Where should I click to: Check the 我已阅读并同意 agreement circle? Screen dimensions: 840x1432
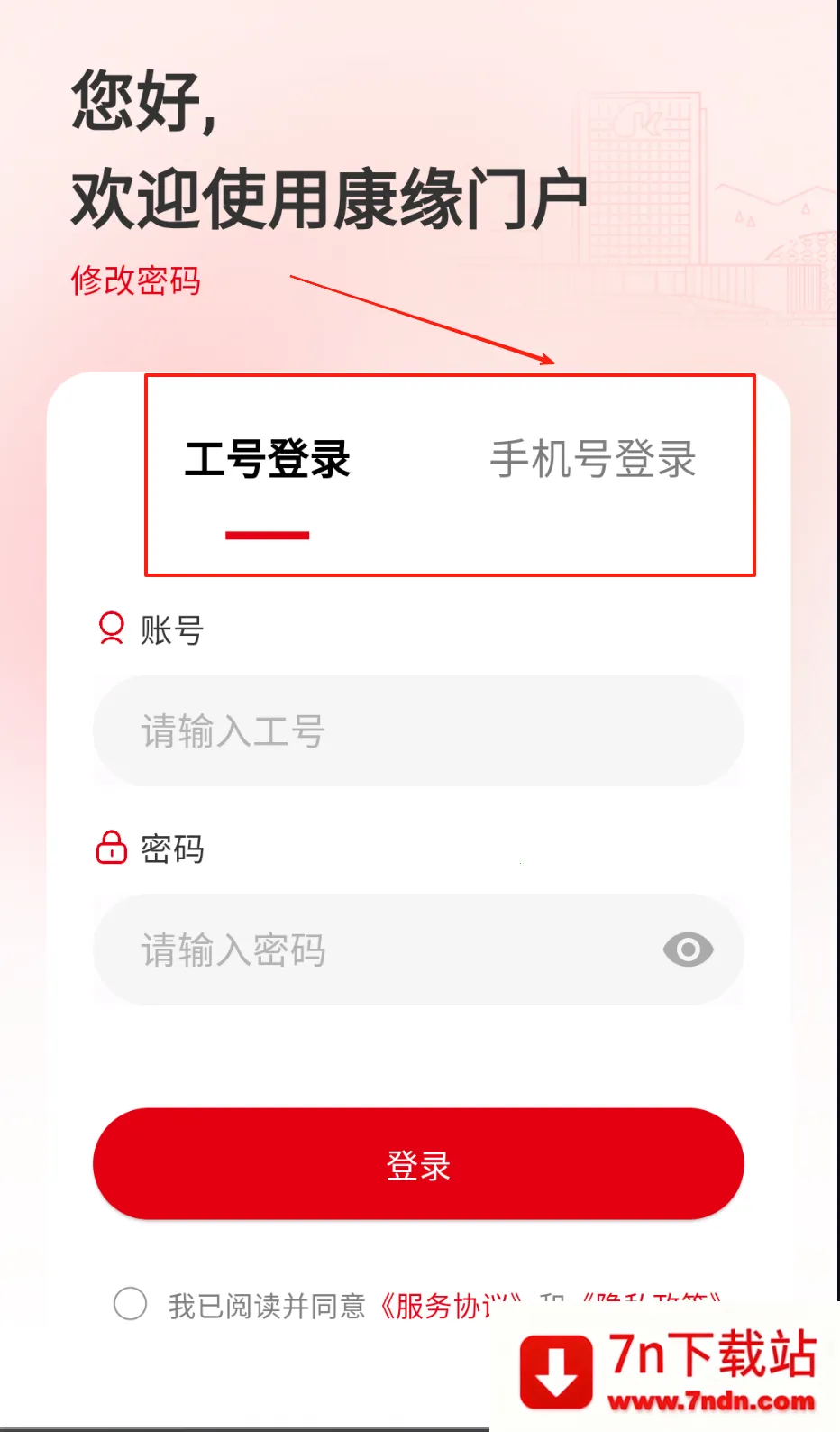tap(131, 1304)
